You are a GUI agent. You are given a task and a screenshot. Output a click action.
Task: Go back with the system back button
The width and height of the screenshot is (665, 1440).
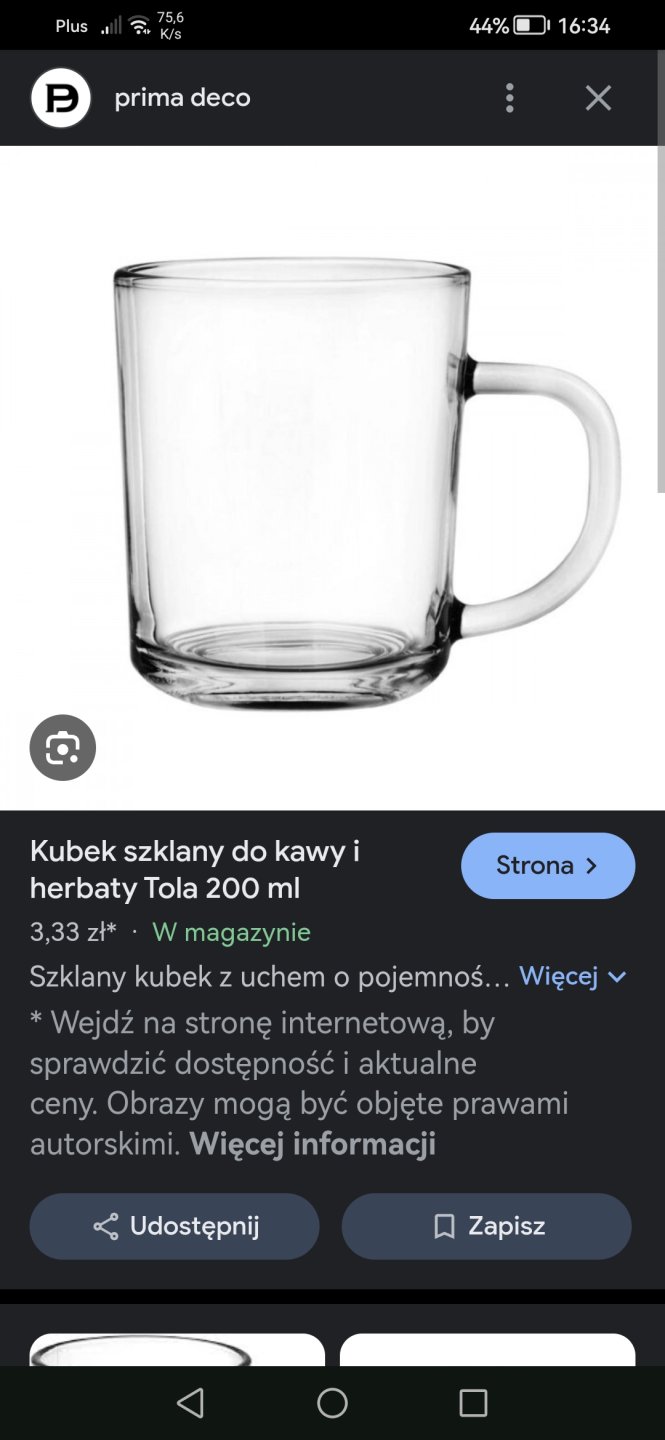pyautogui.click(x=190, y=1403)
